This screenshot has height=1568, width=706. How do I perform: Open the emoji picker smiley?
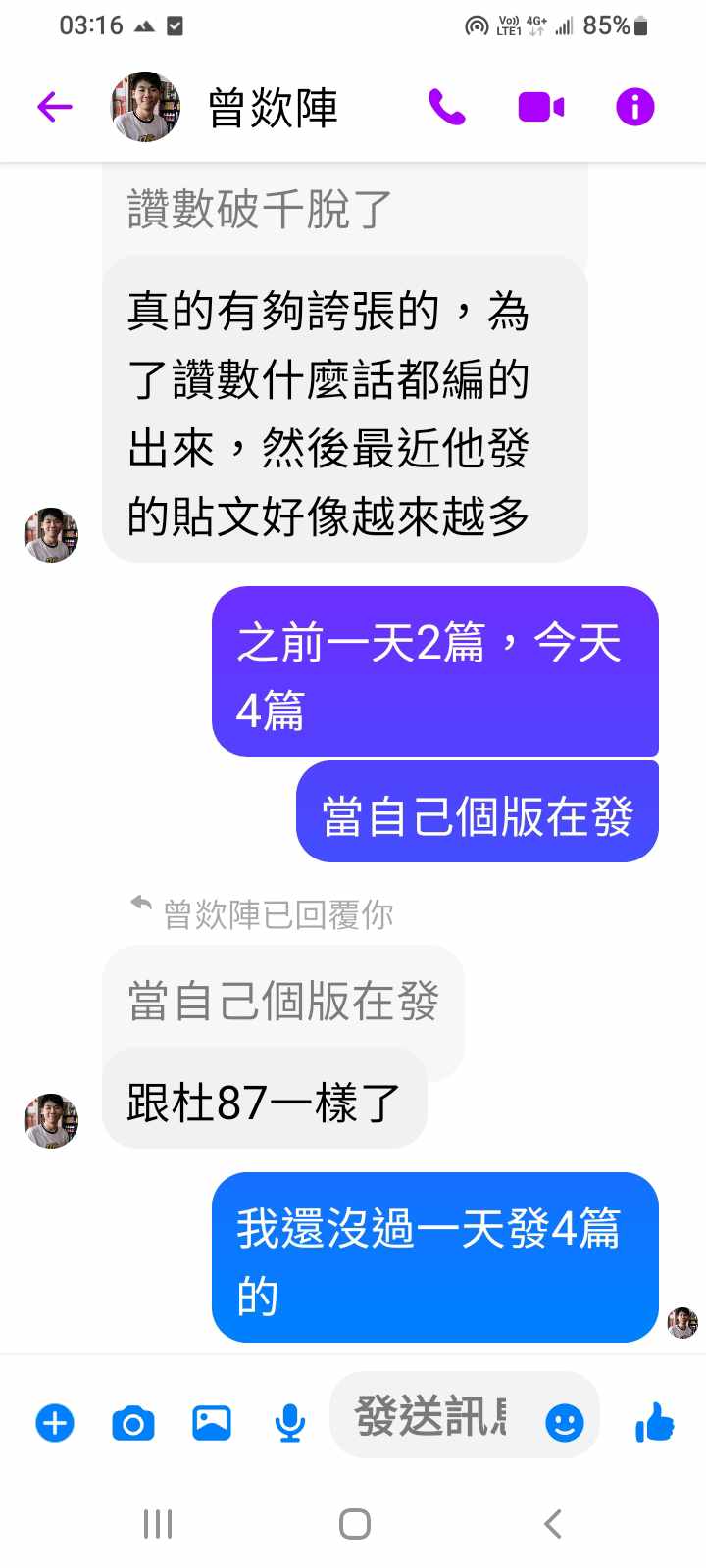click(564, 1422)
